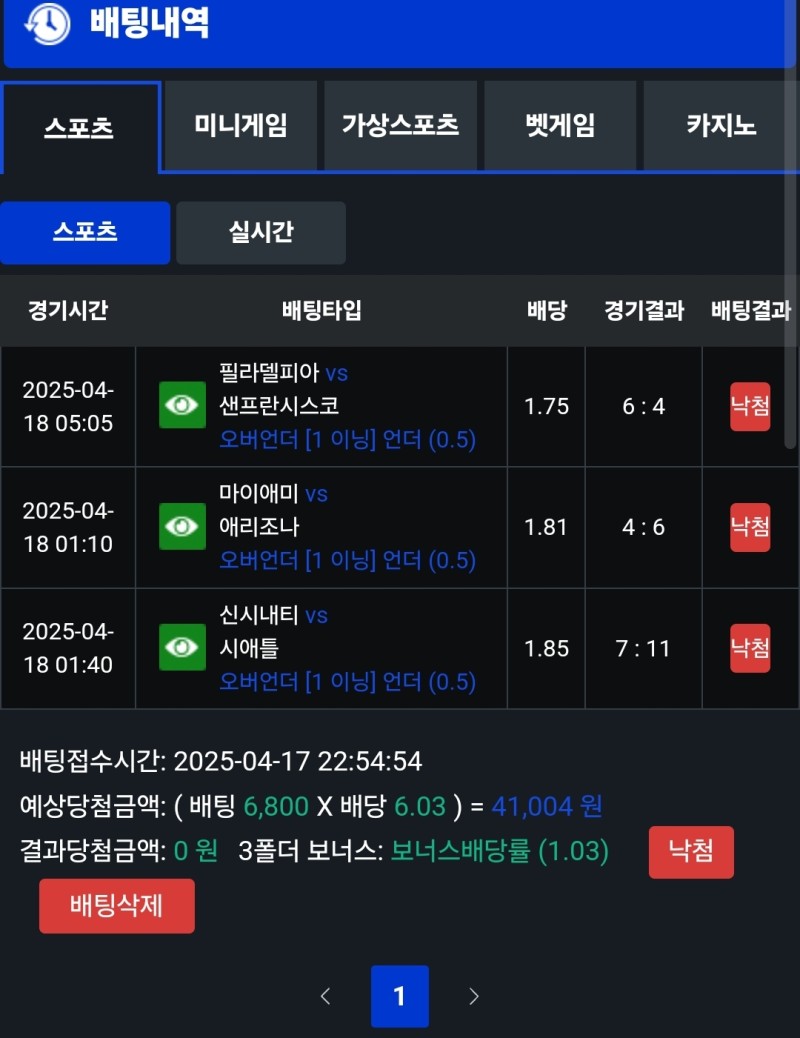
Task: Select the 벳게임 tab
Action: [x=560, y=126]
